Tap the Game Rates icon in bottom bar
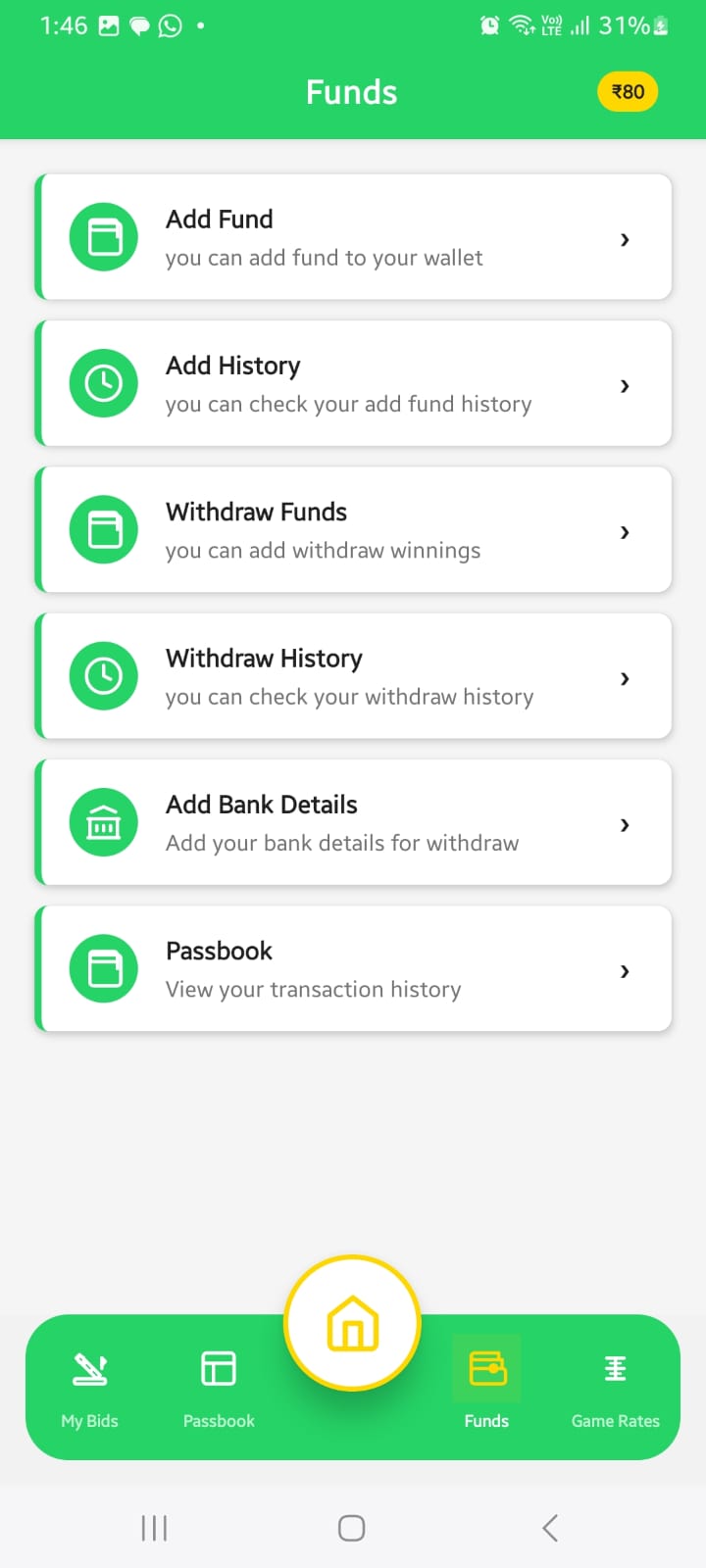 coord(615,1367)
